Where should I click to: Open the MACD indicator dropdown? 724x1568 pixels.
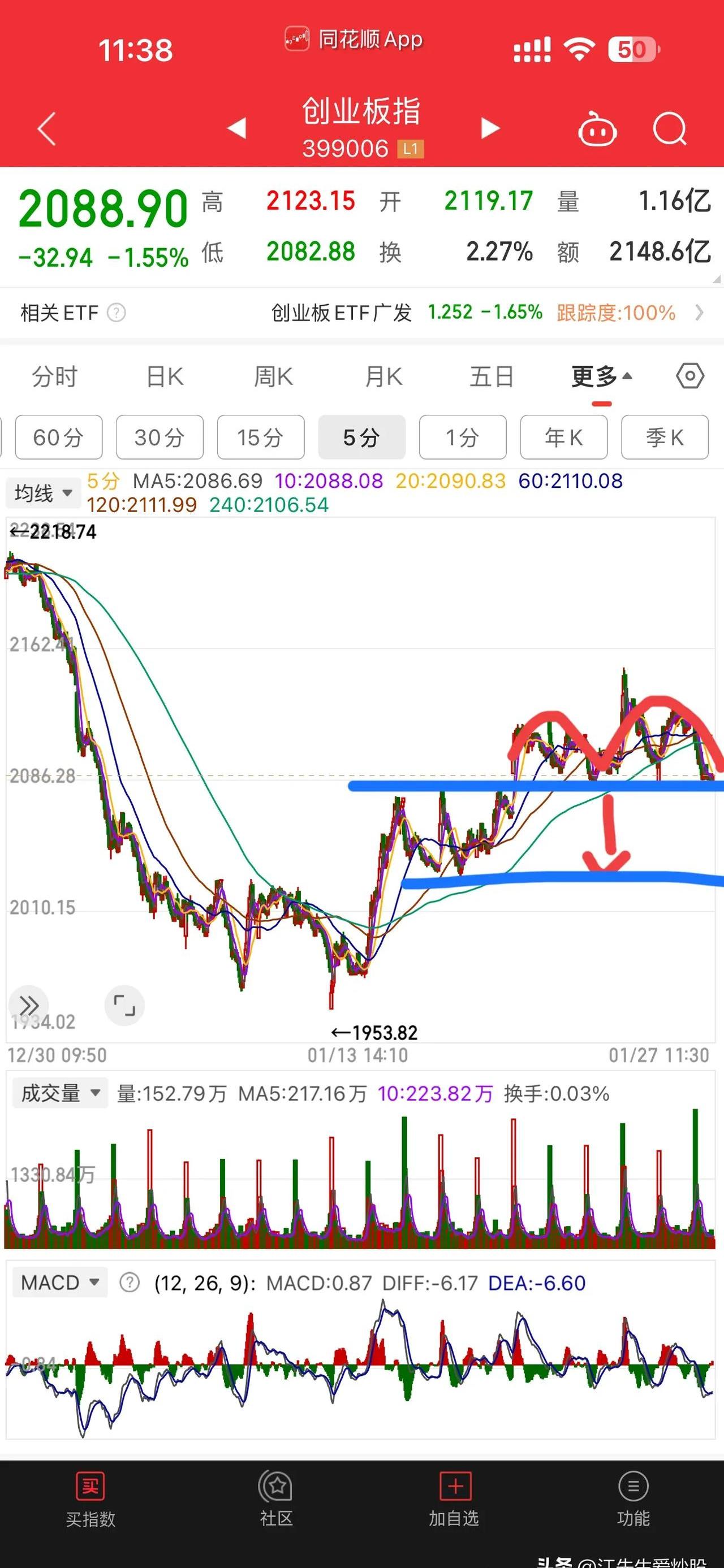click(59, 1283)
